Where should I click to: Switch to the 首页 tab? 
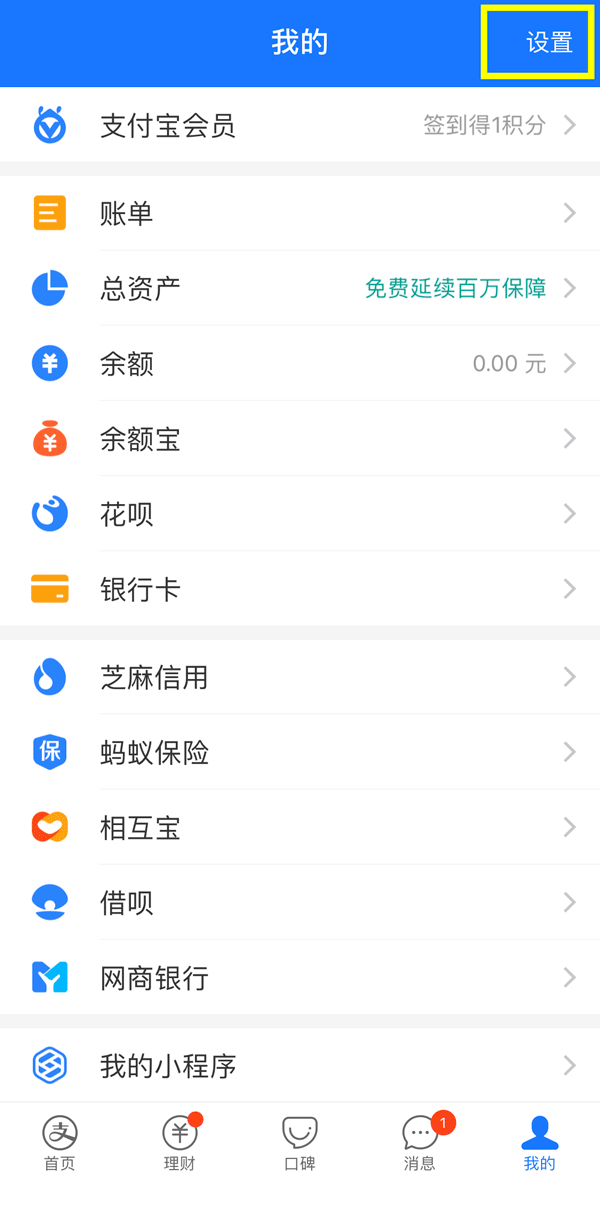pyautogui.click(x=60, y=1143)
